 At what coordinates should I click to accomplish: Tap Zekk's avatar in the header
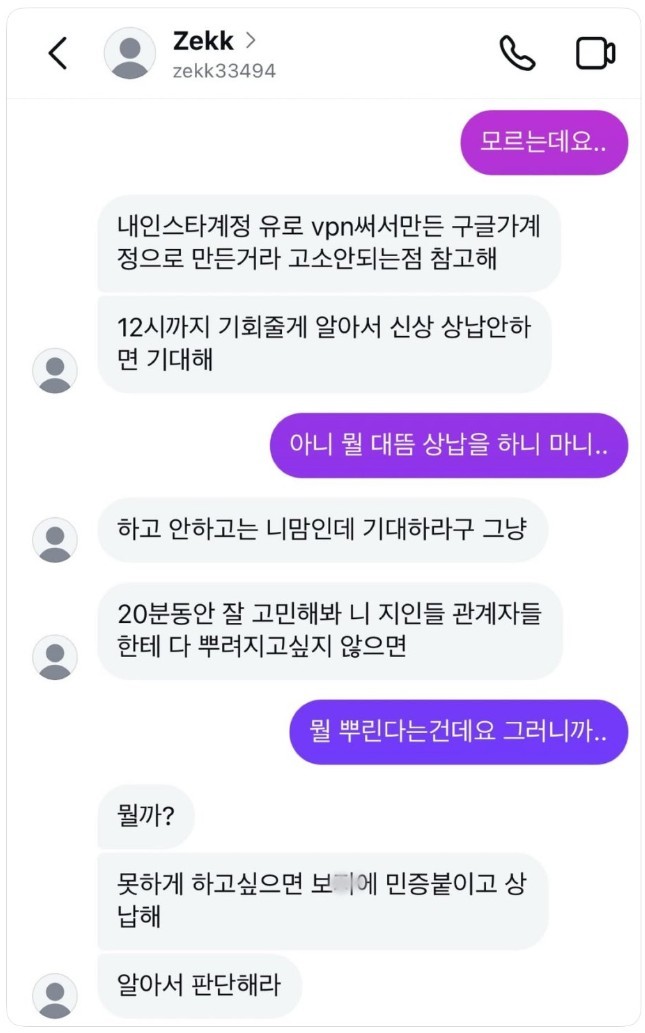(x=130, y=53)
